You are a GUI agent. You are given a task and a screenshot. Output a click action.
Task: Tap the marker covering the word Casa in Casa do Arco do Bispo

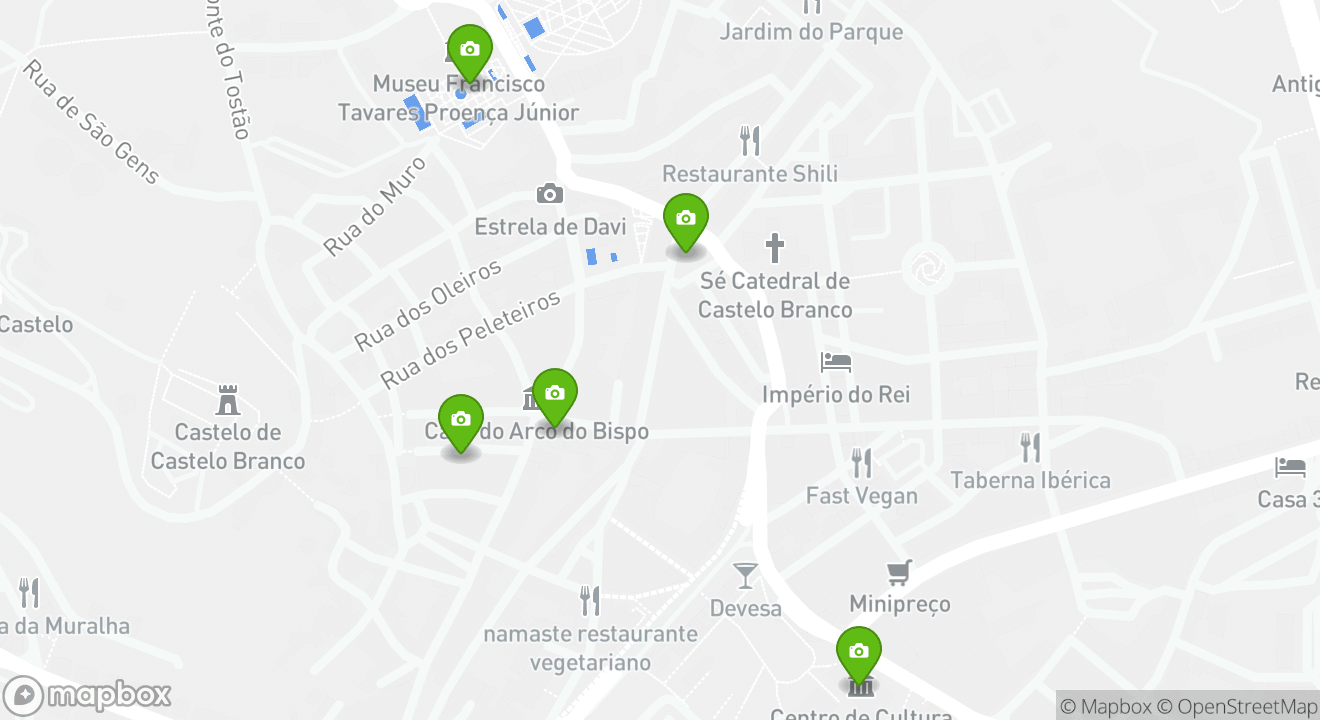461,420
